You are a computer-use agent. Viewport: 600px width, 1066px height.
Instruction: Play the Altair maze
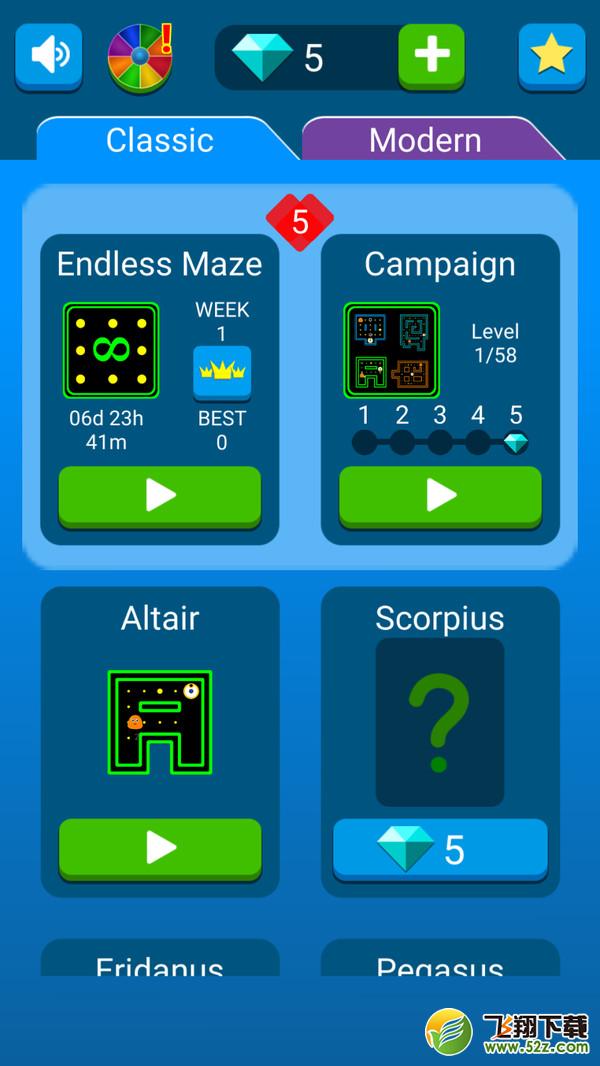160,850
